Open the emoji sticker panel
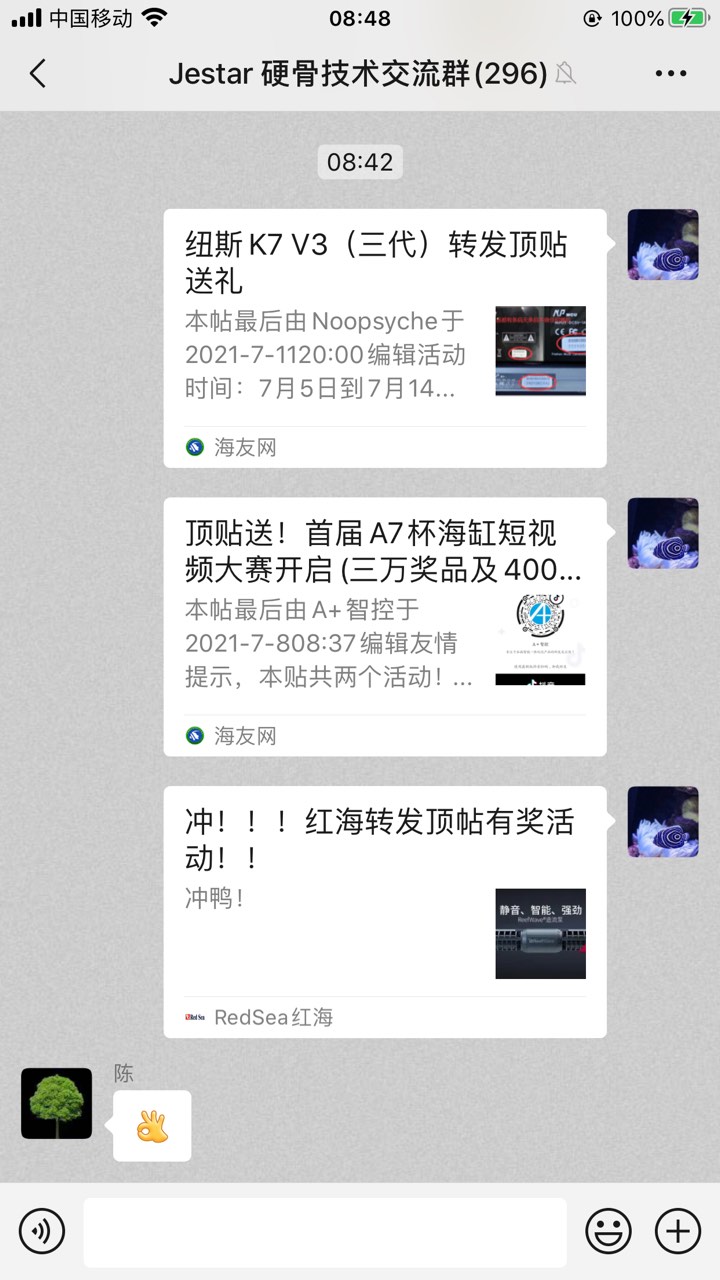The height and width of the screenshot is (1280, 720). [608, 1230]
